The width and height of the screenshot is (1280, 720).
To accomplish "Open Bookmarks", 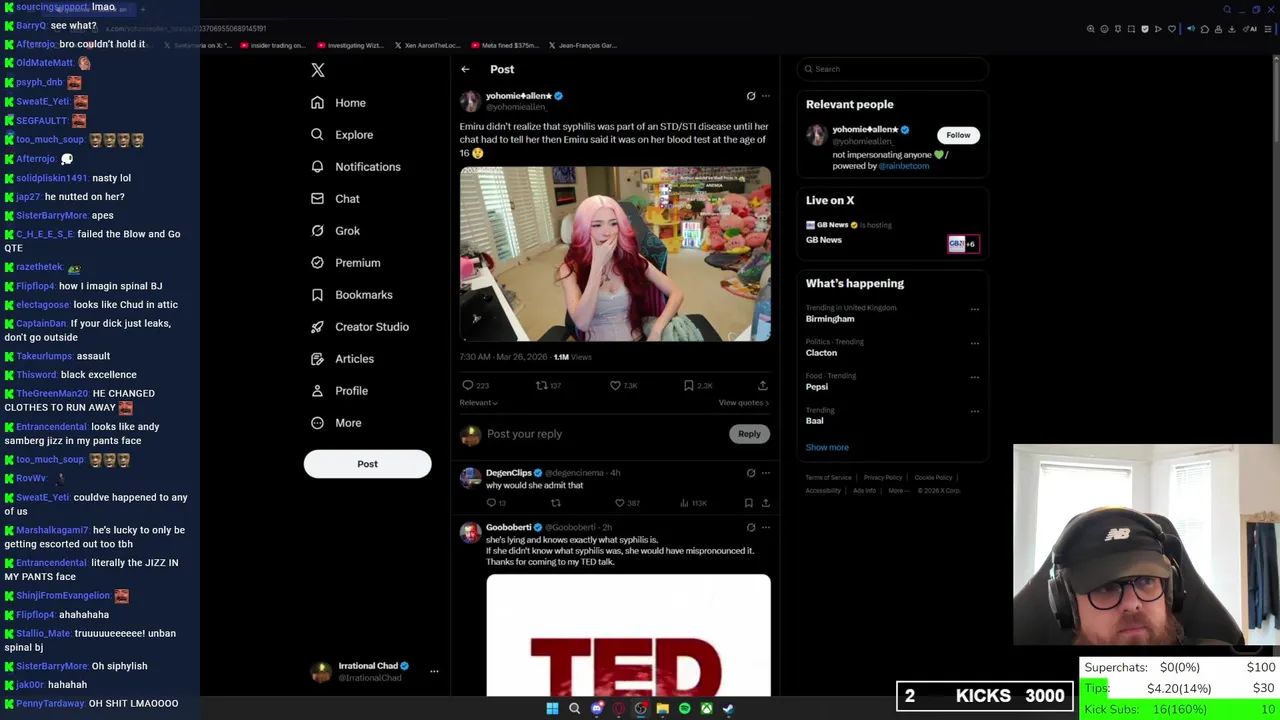I will coord(362,295).
